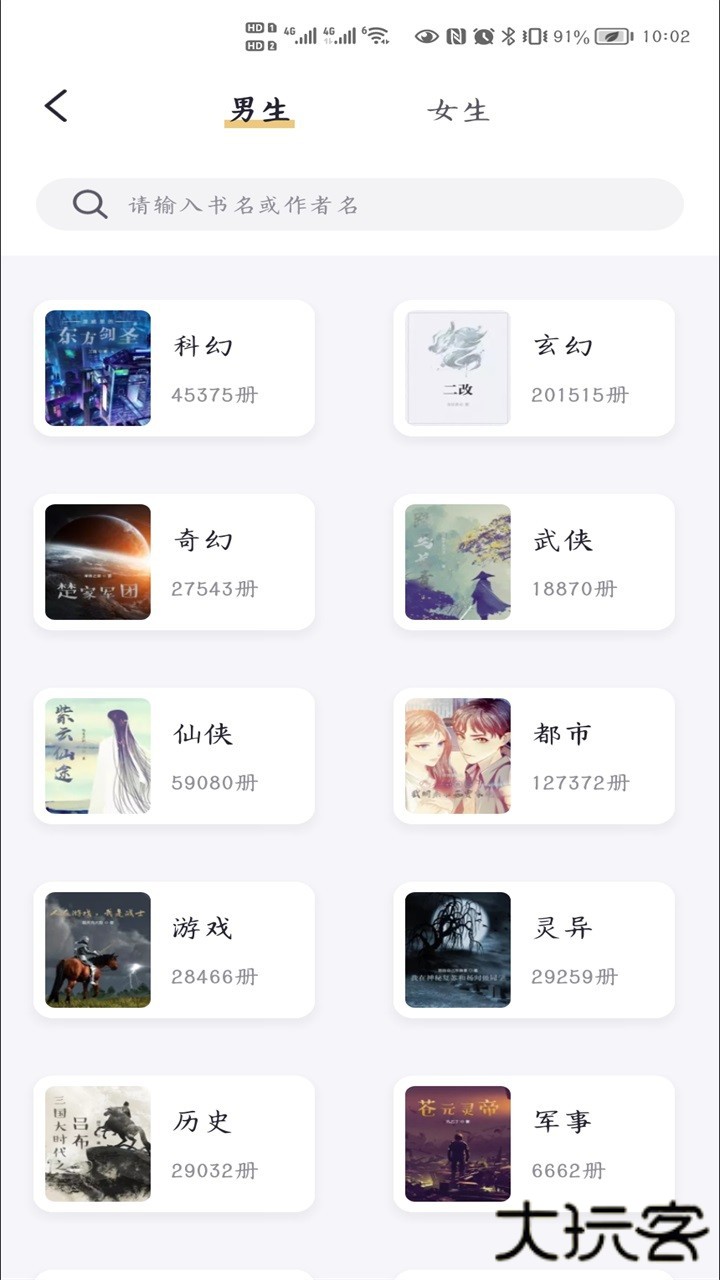Tap the search input field
Image resolution: width=720 pixels, height=1280 pixels.
360,203
